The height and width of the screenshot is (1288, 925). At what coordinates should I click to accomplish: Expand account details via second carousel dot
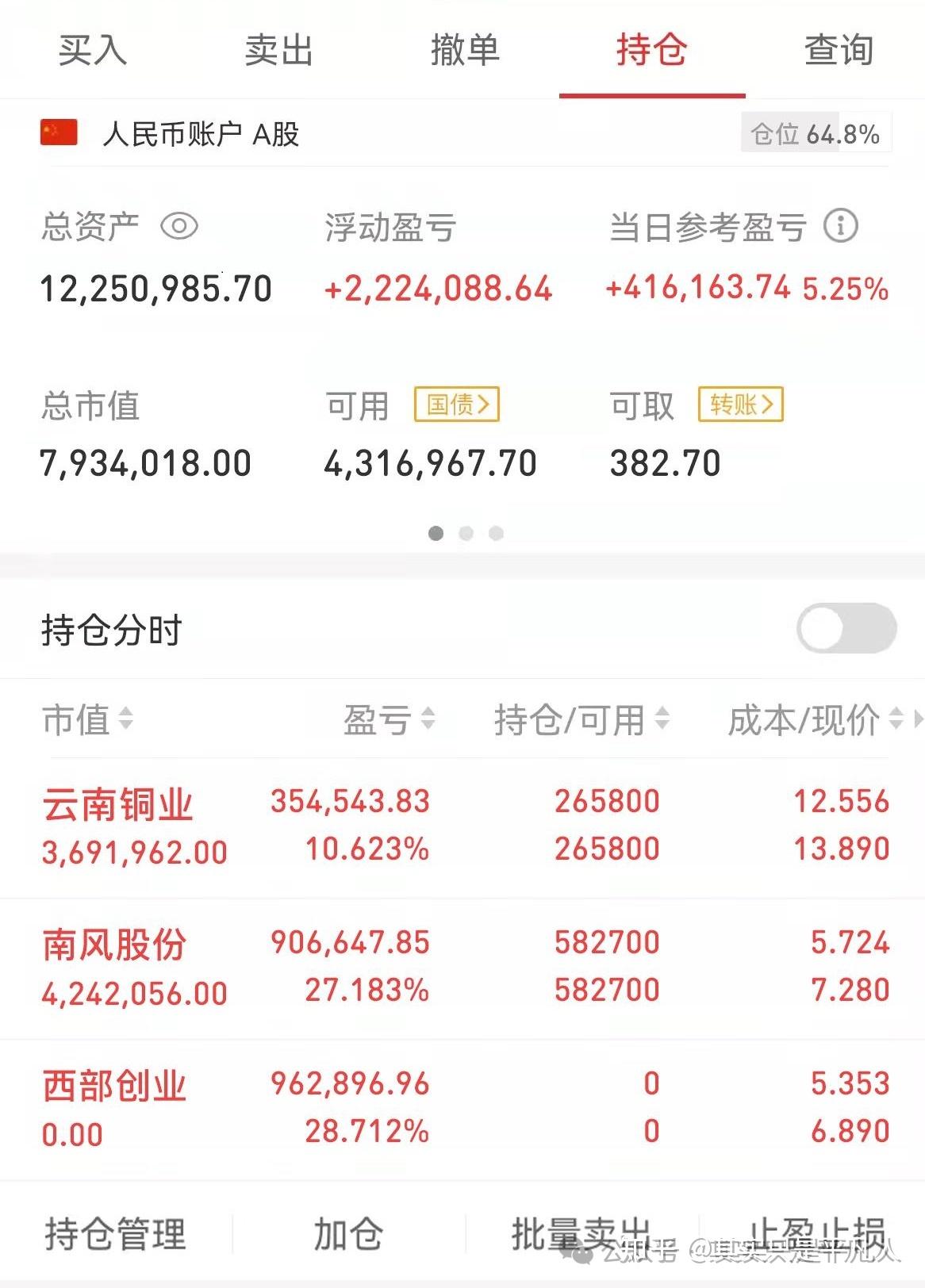tap(466, 533)
